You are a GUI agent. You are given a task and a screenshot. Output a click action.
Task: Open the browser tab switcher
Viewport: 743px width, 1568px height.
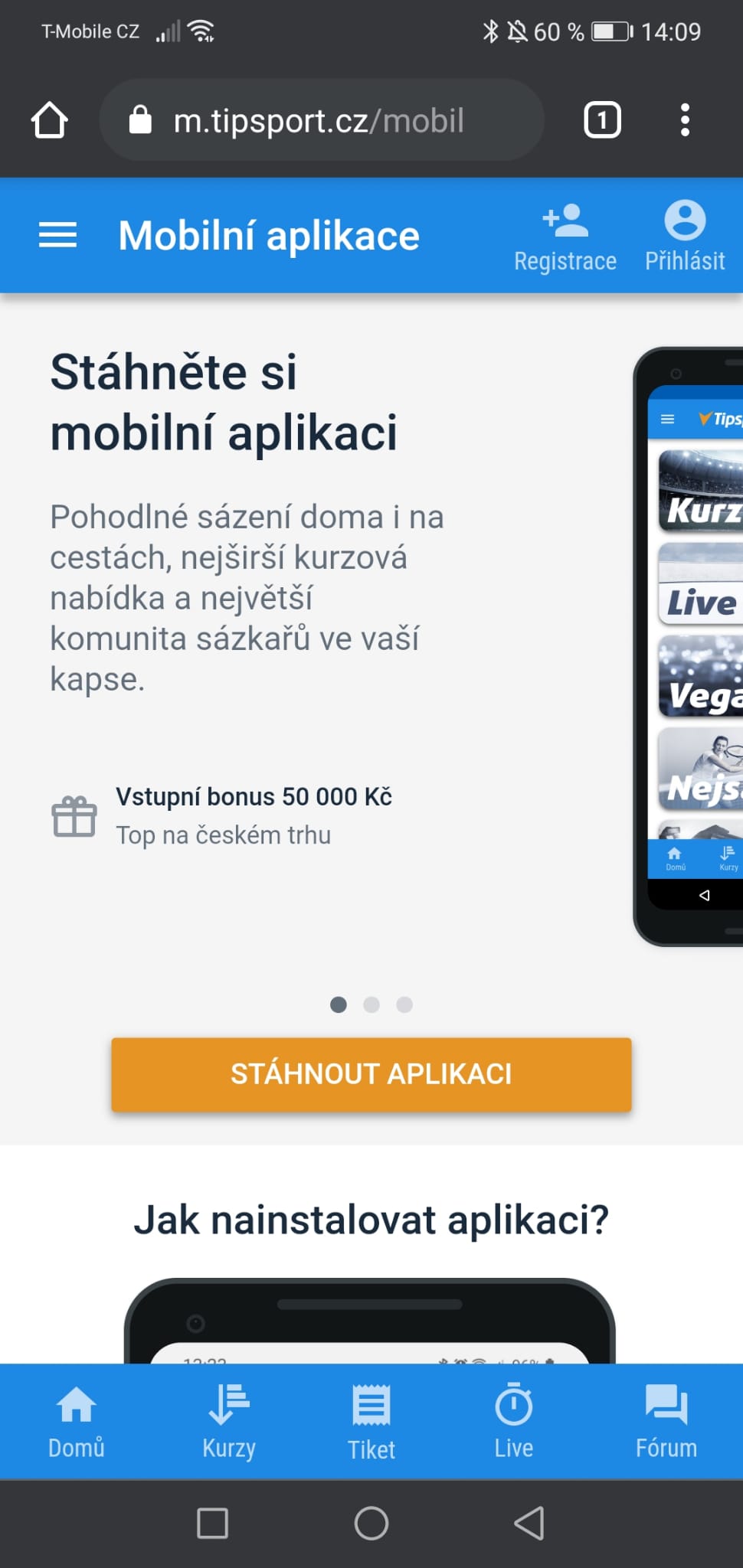[602, 120]
